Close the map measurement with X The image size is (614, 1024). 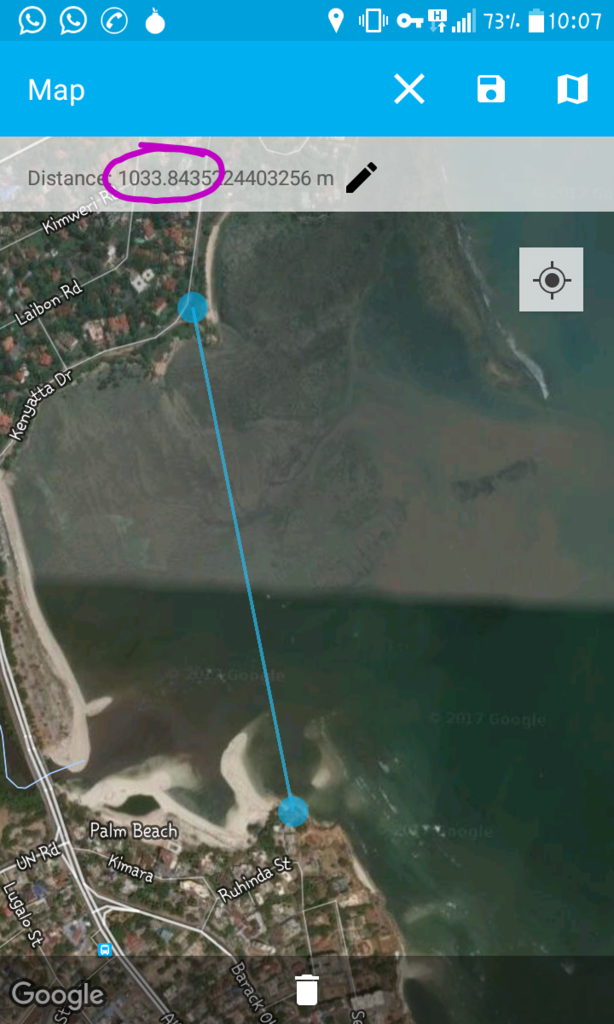pos(409,90)
